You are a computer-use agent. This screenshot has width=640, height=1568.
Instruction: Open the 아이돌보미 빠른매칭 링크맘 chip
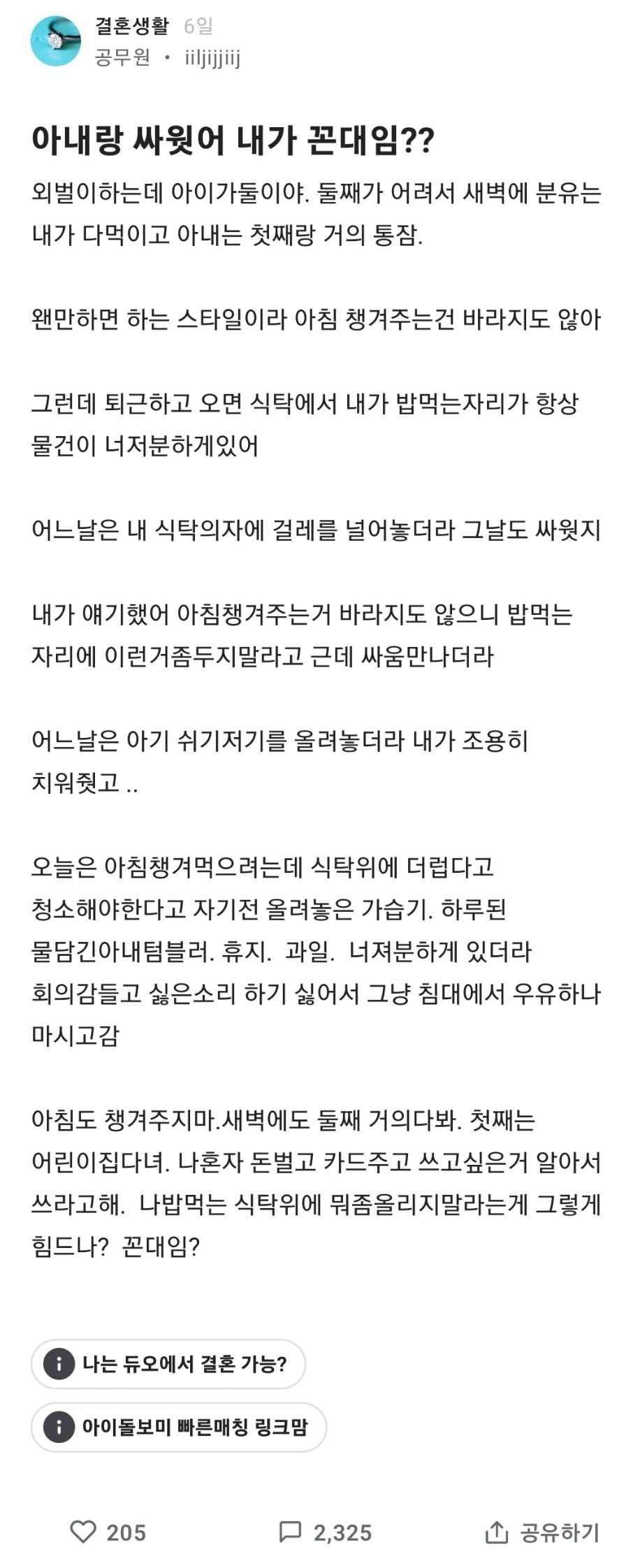(x=179, y=1427)
